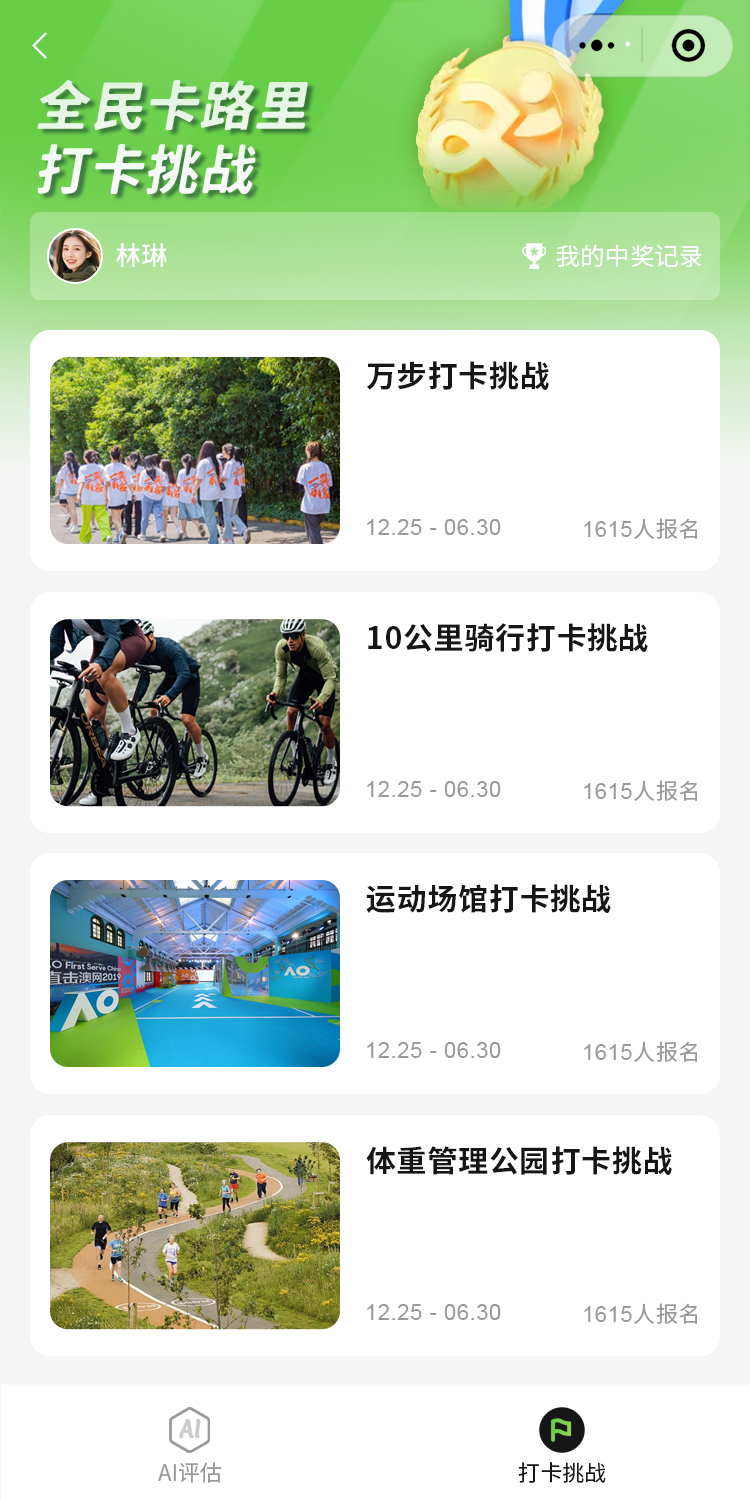Close the mini program with the circle button
Image resolution: width=750 pixels, height=1500 pixels.
click(x=688, y=46)
